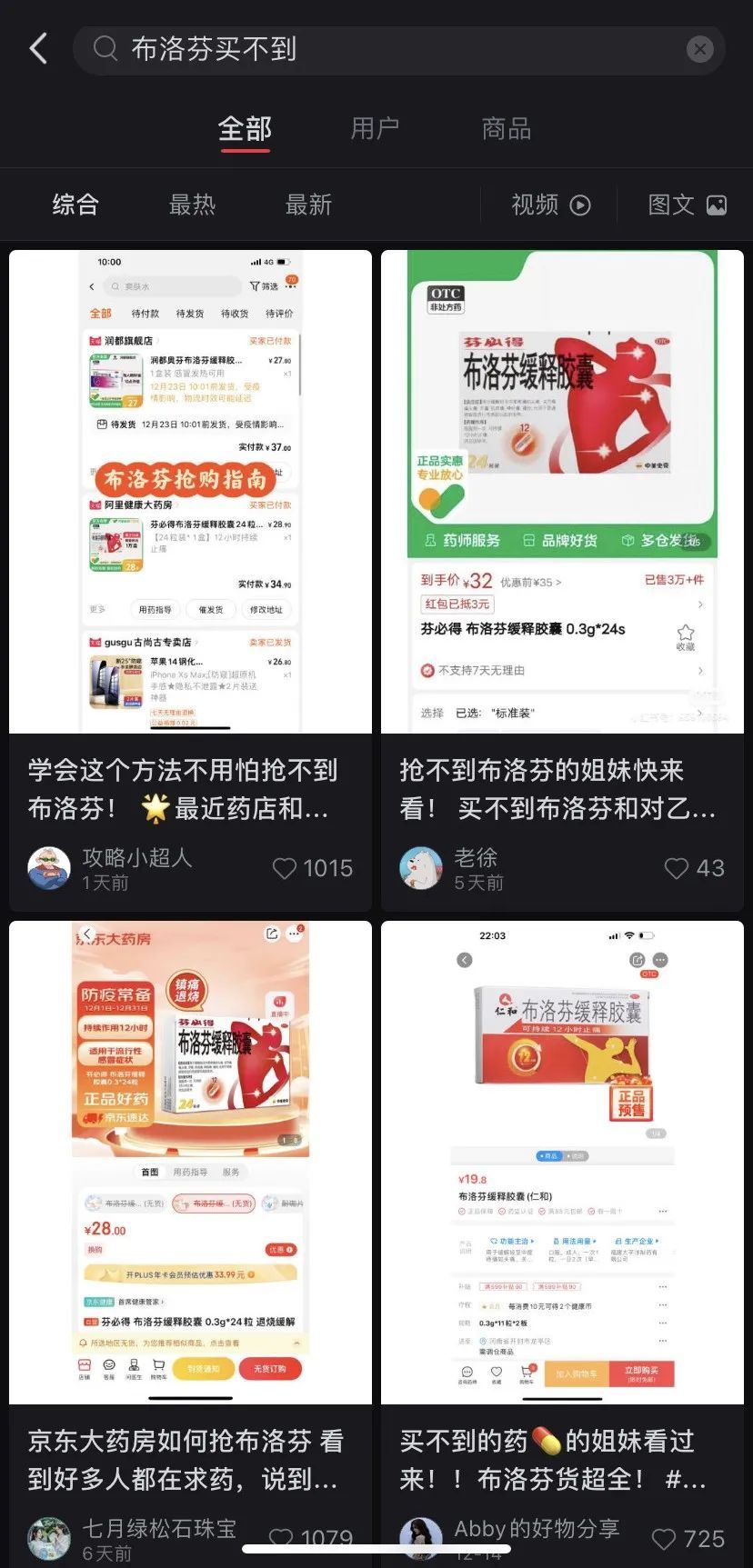Sort results by 最热
Screen dimensions: 753x1568
click(x=192, y=205)
